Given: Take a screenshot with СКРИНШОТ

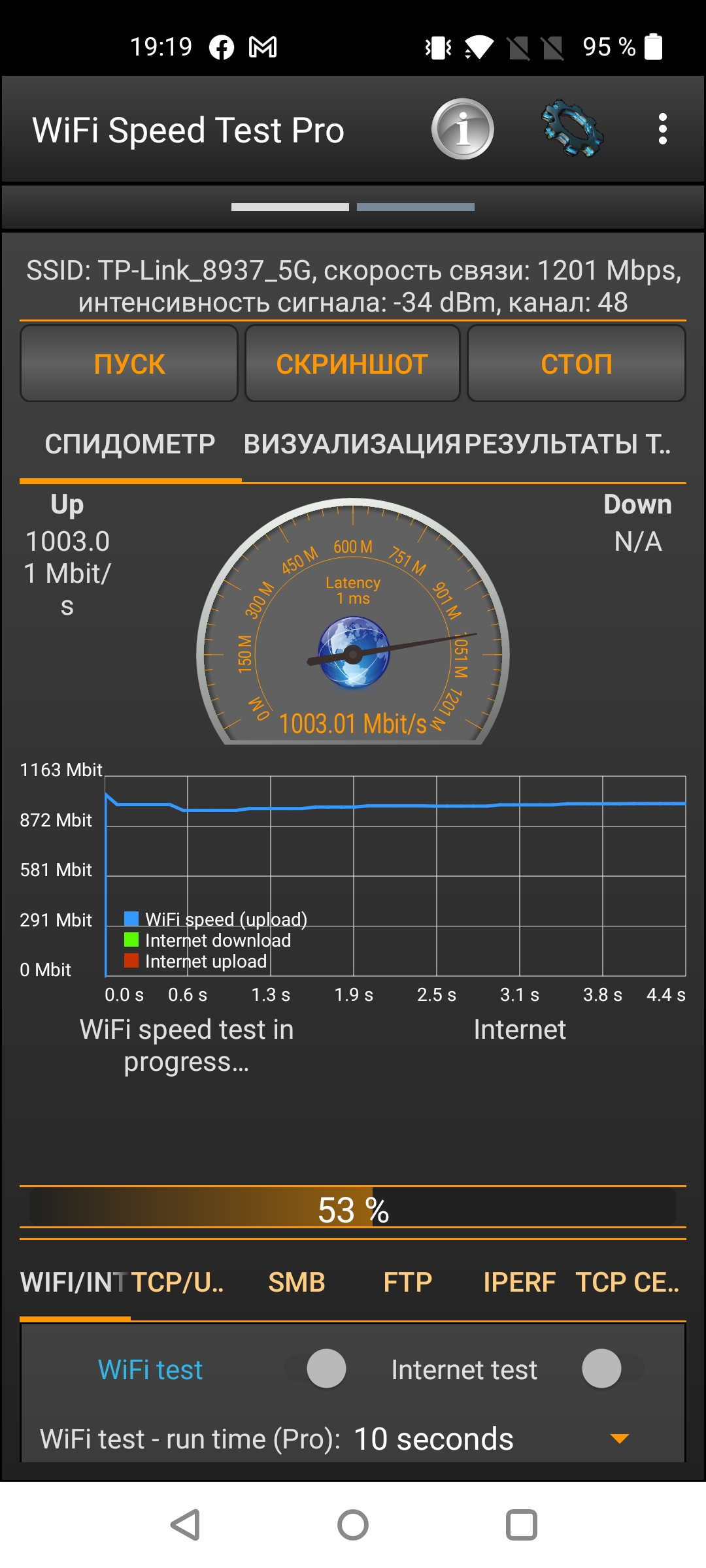Looking at the screenshot, I should 352,363.
